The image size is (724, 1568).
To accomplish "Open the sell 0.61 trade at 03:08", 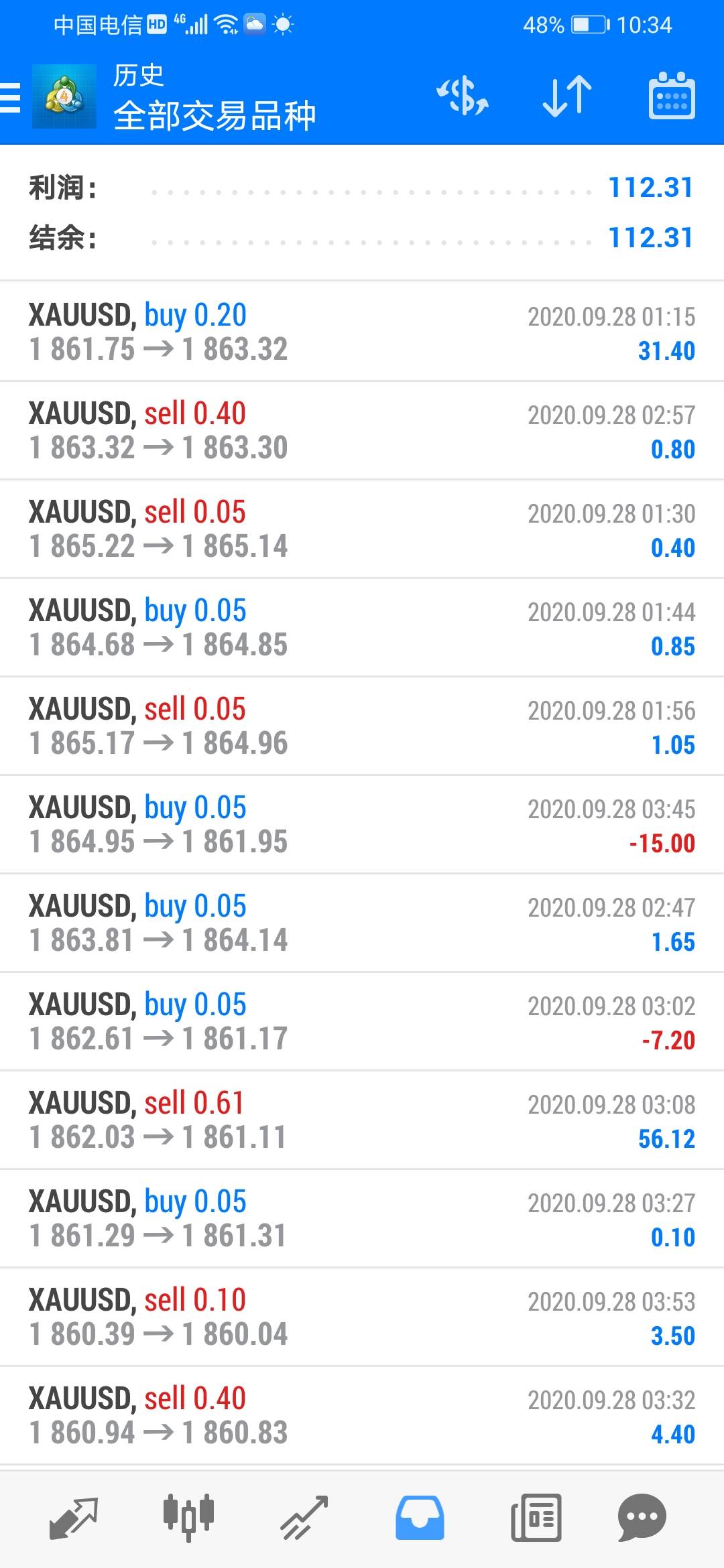I will tap(362, 1120).
